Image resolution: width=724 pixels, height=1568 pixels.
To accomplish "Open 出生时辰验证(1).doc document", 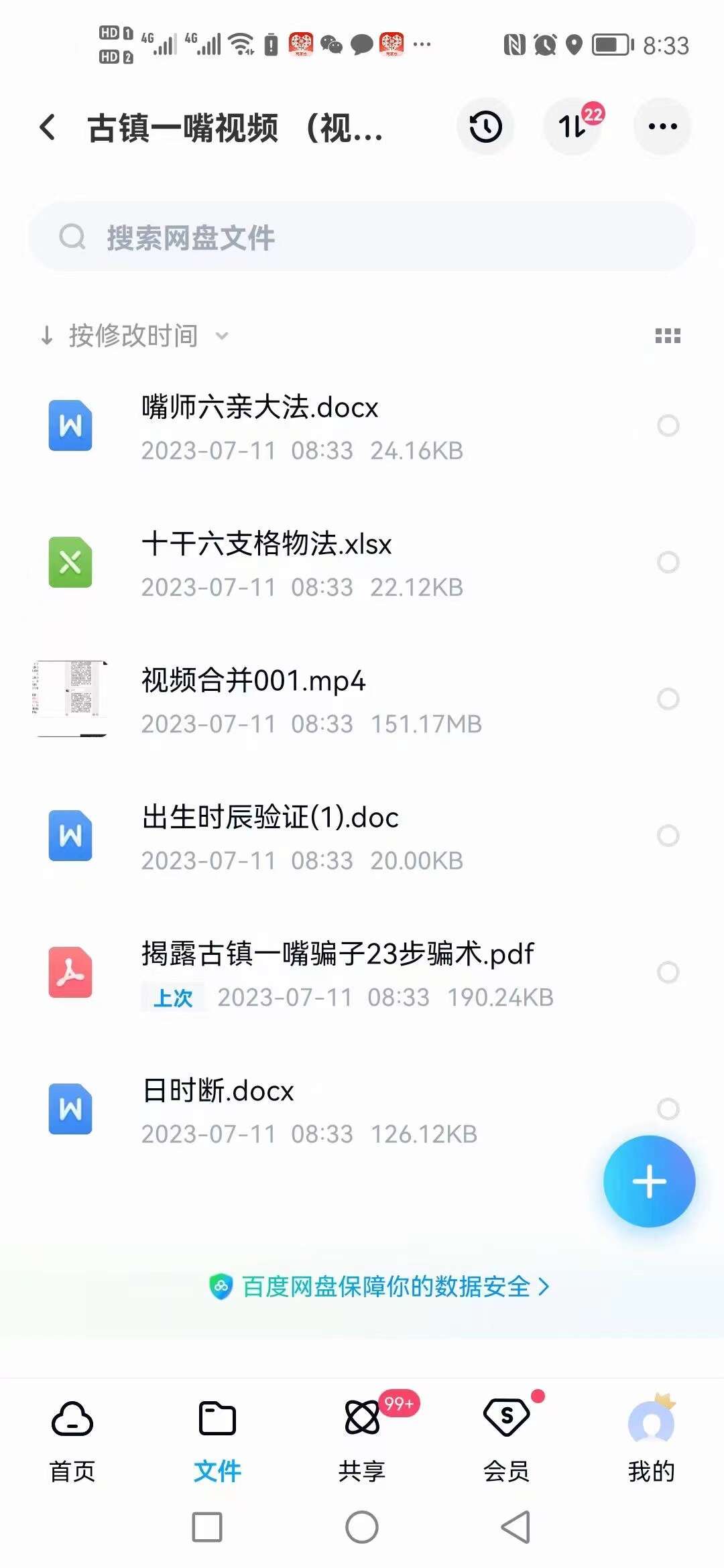I will (x=269, y=818).
